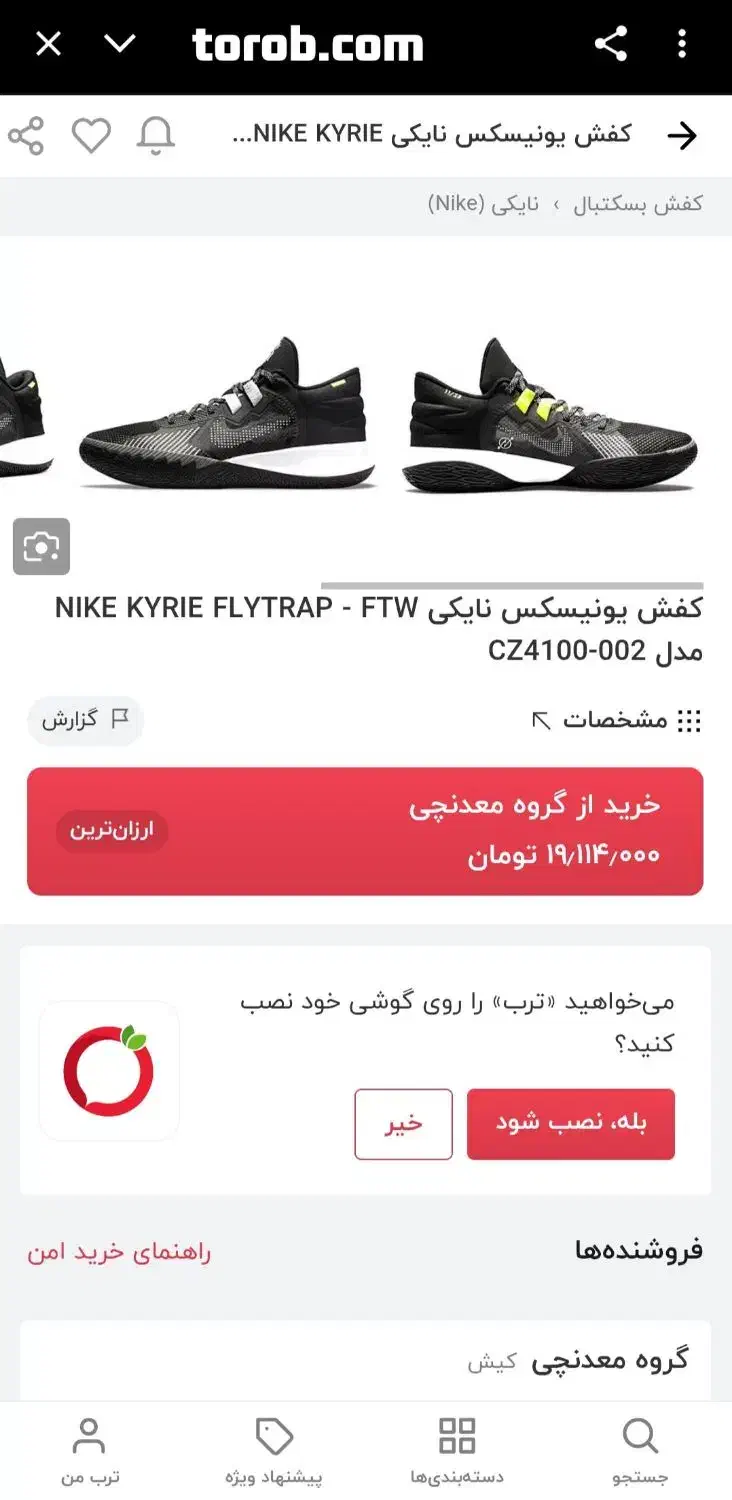Screen dimensions: 732x1500
Task: Open the پیشنهاد ویژه tab
Action: coord(274,1450)
